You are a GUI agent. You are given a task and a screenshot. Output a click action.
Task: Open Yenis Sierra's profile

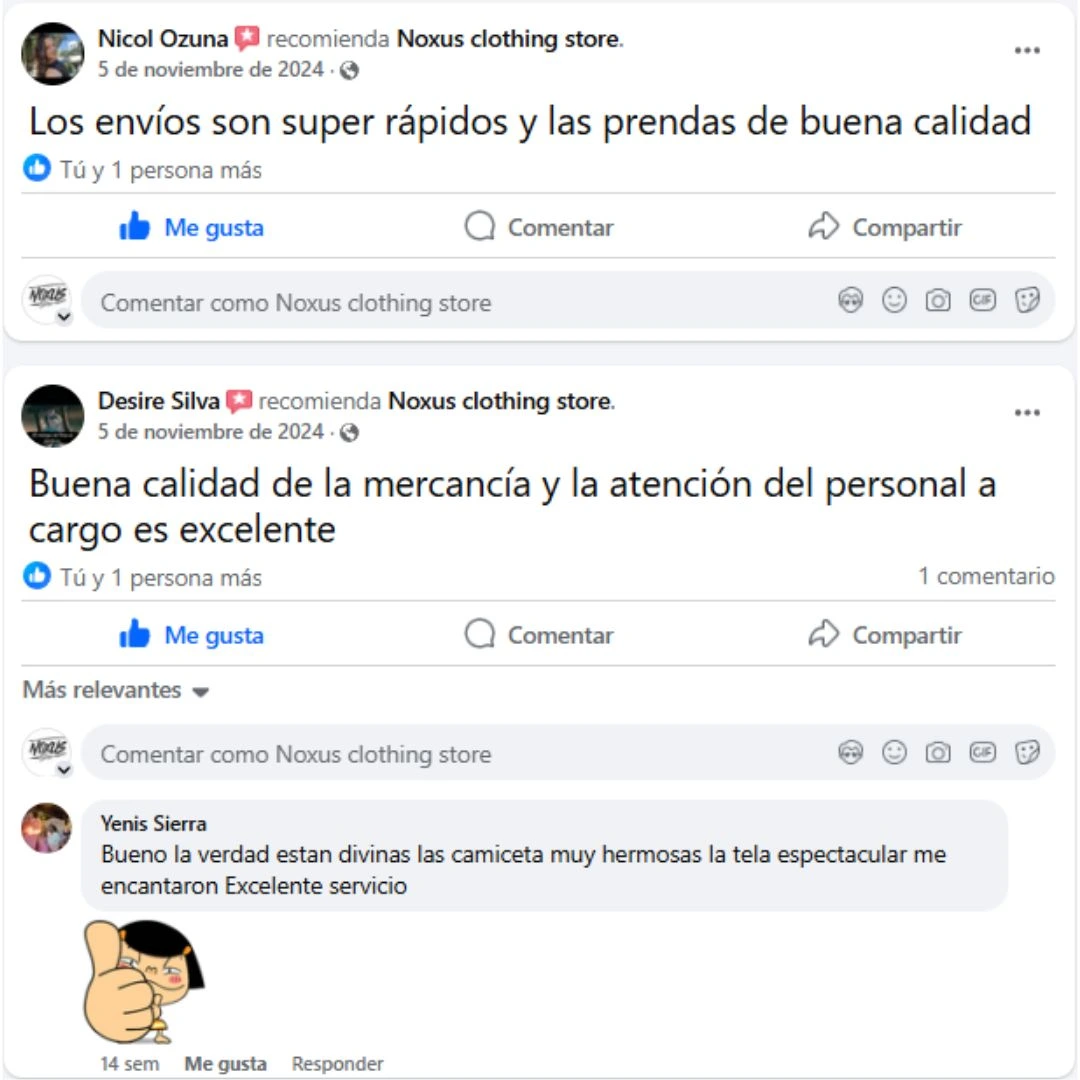point(153,824)
